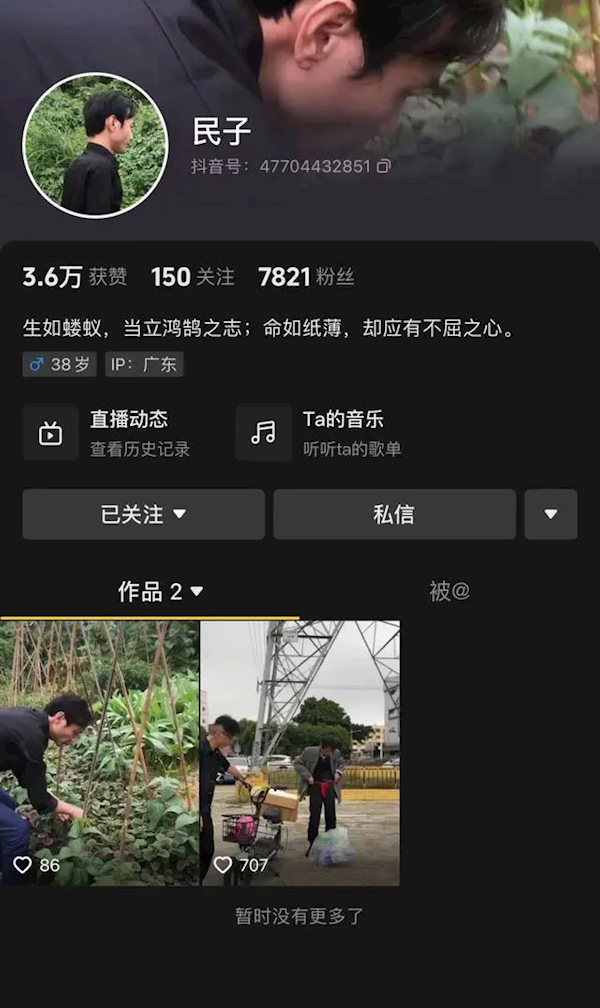View the 150 关注 following list
The image size is (600, 1008).
193,277
